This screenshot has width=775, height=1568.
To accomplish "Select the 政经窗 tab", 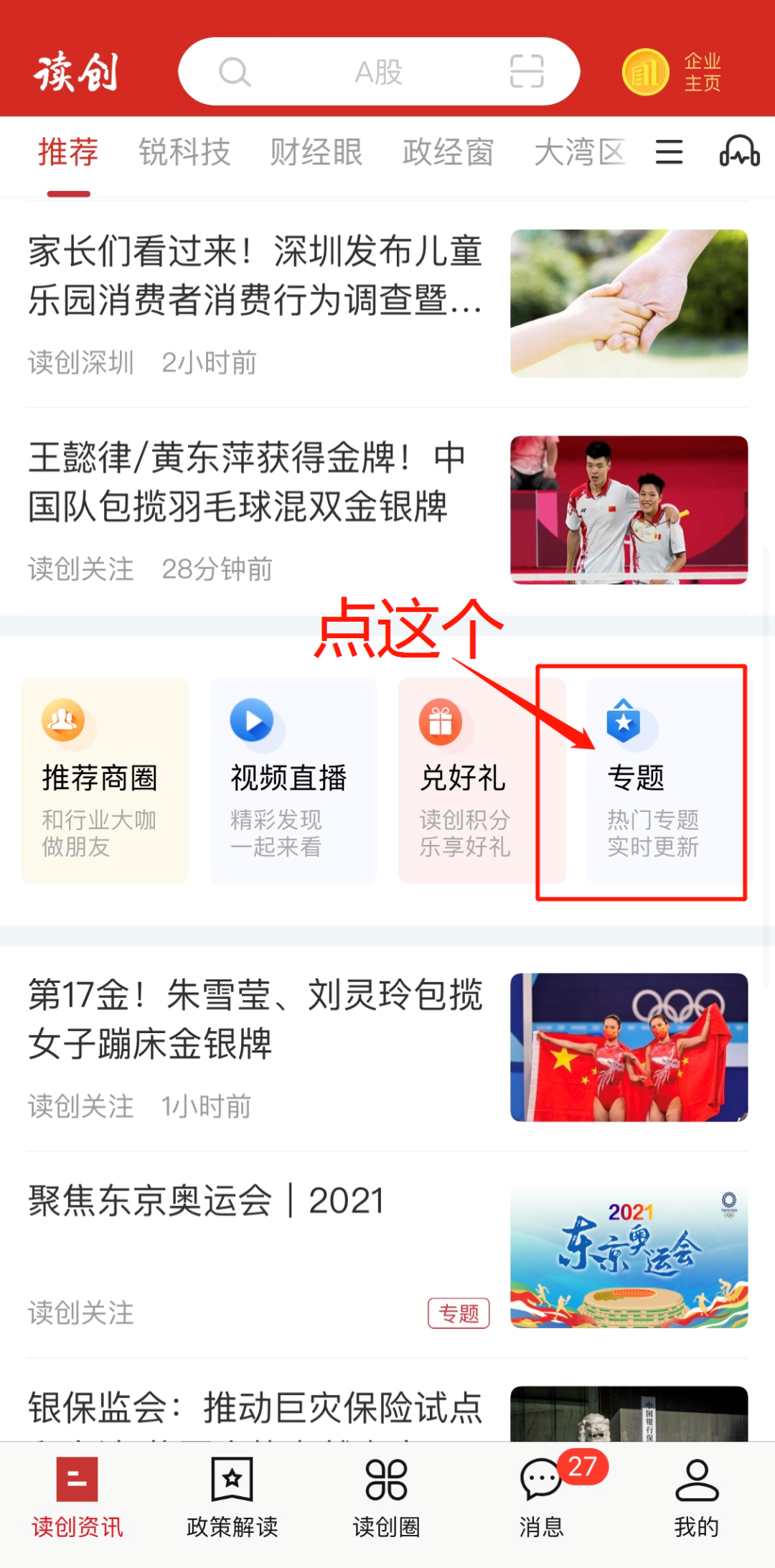I will (x=448, y=153).
